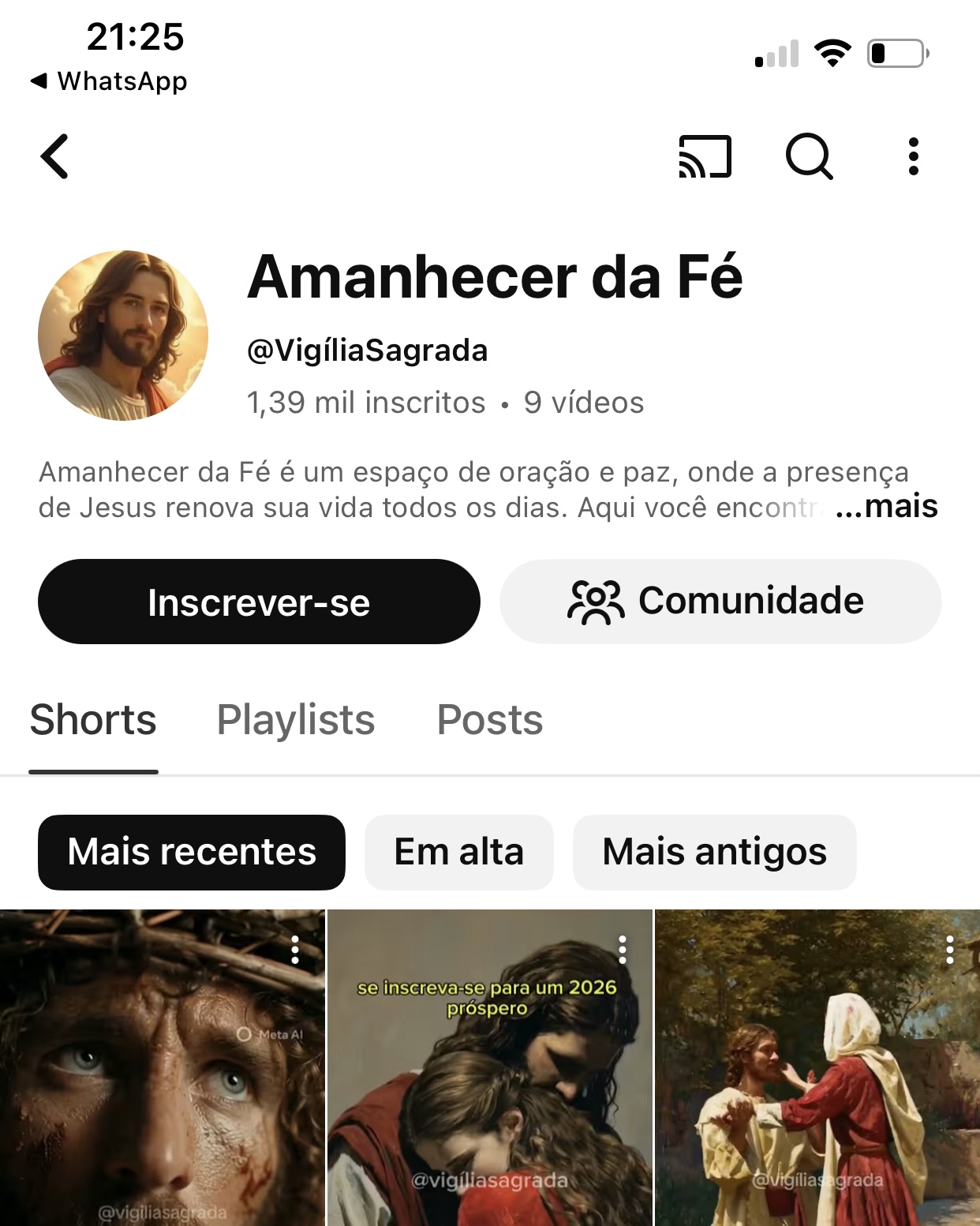
Task: Open the cast to device option
Action: (705, 156)
